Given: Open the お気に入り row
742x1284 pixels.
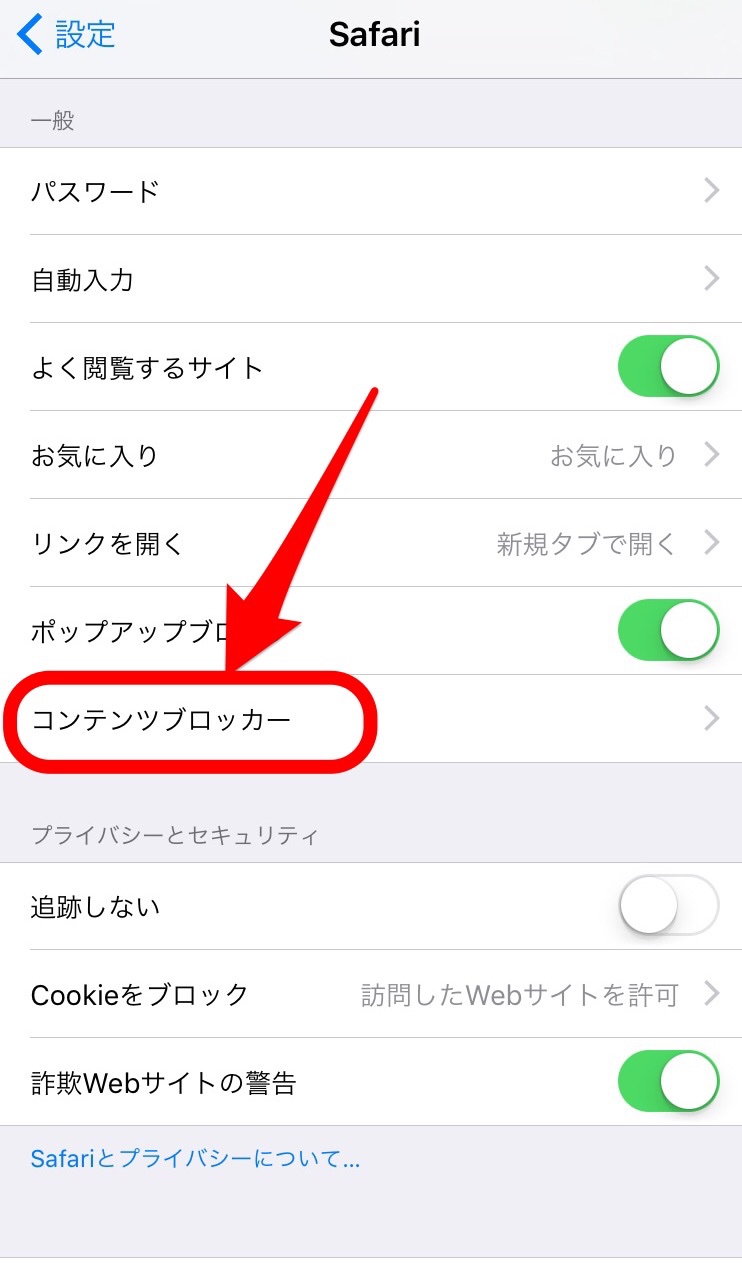Looking at the screenshot, I should click(x=370, y=456).
